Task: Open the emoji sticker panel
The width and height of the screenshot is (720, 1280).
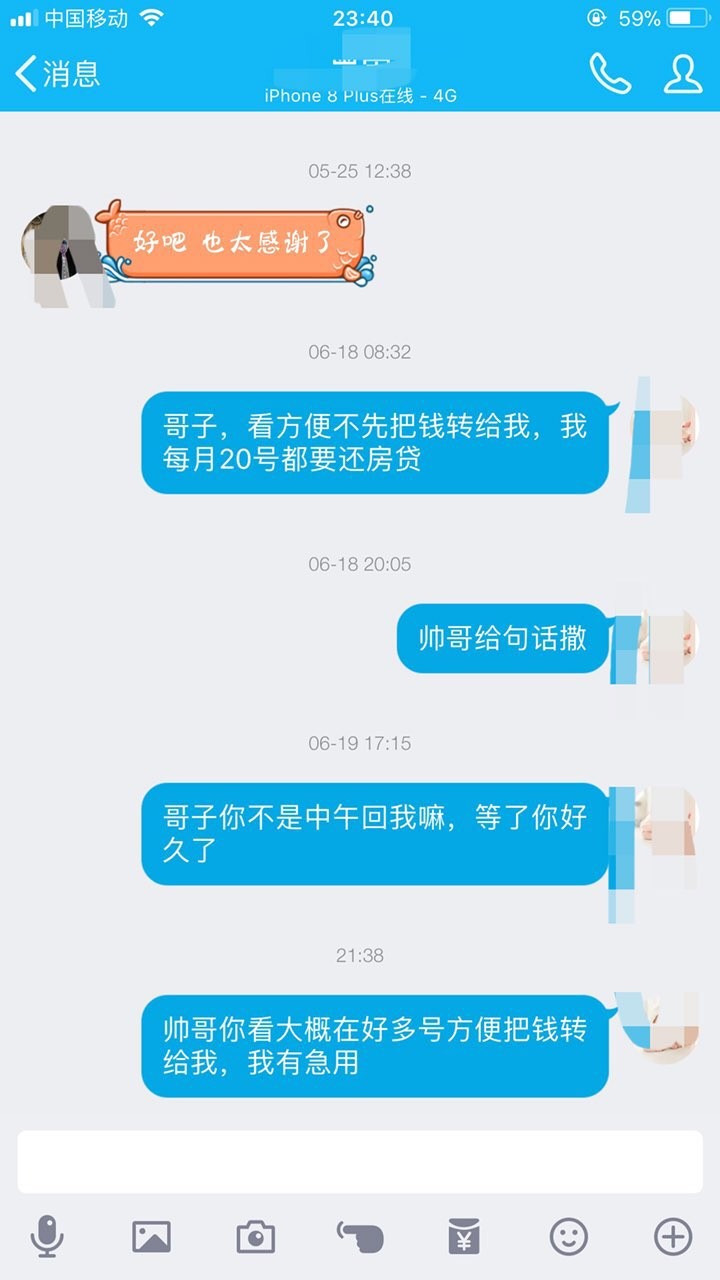Action: click(569, 1237)
